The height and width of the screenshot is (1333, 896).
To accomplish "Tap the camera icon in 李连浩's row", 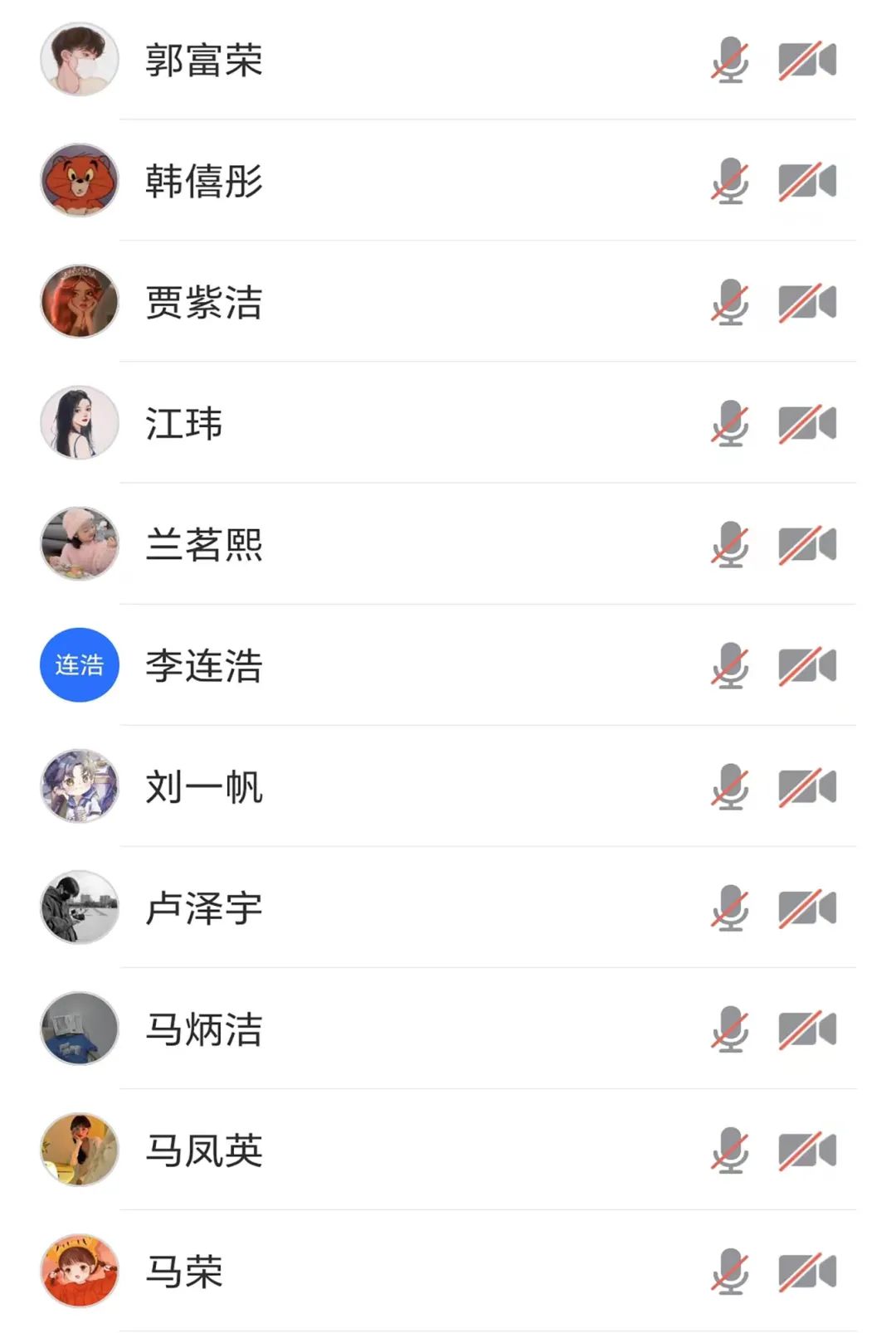I will click(x=806, y=666).
